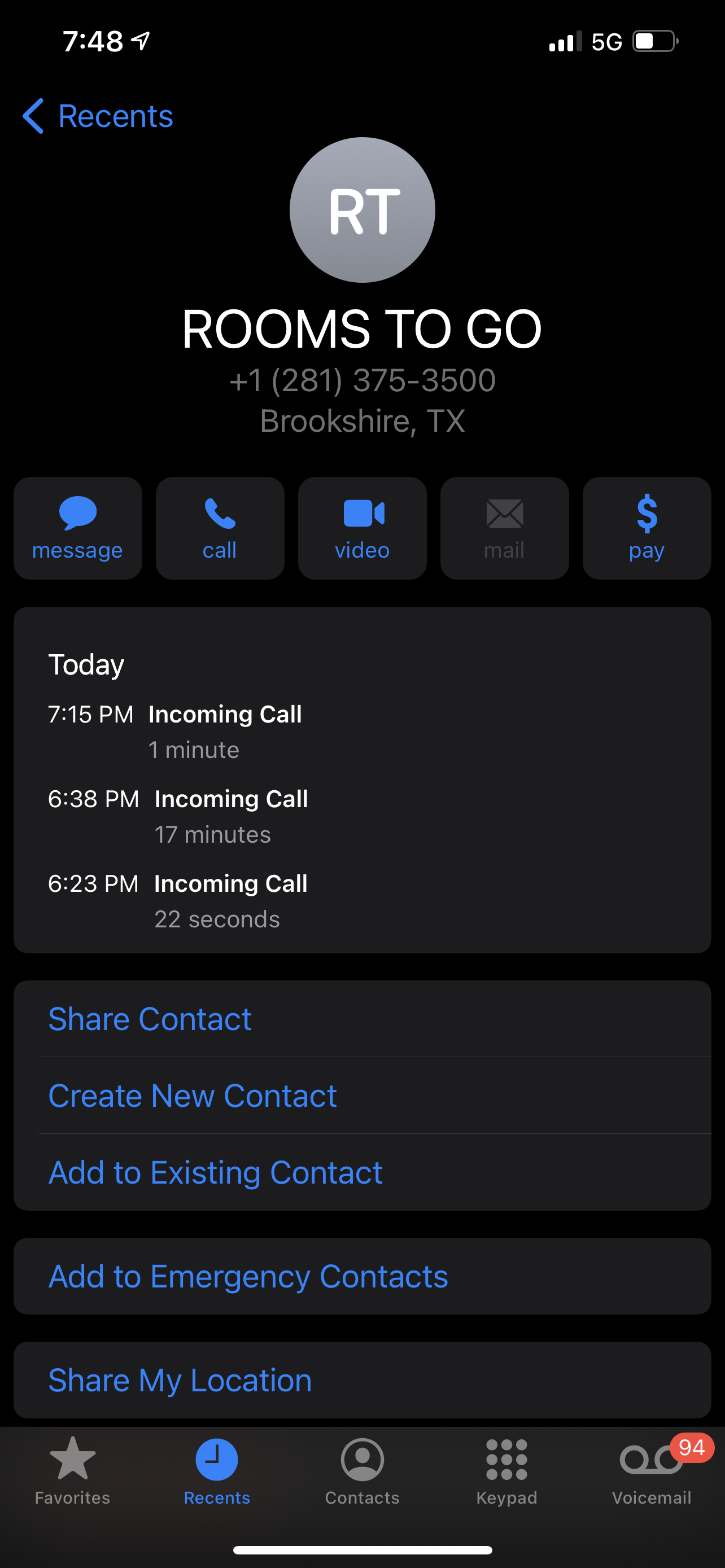Open the Recents tab
Screen dimensions: 725x1568
pyautogui.click(x=217, y=1470)
